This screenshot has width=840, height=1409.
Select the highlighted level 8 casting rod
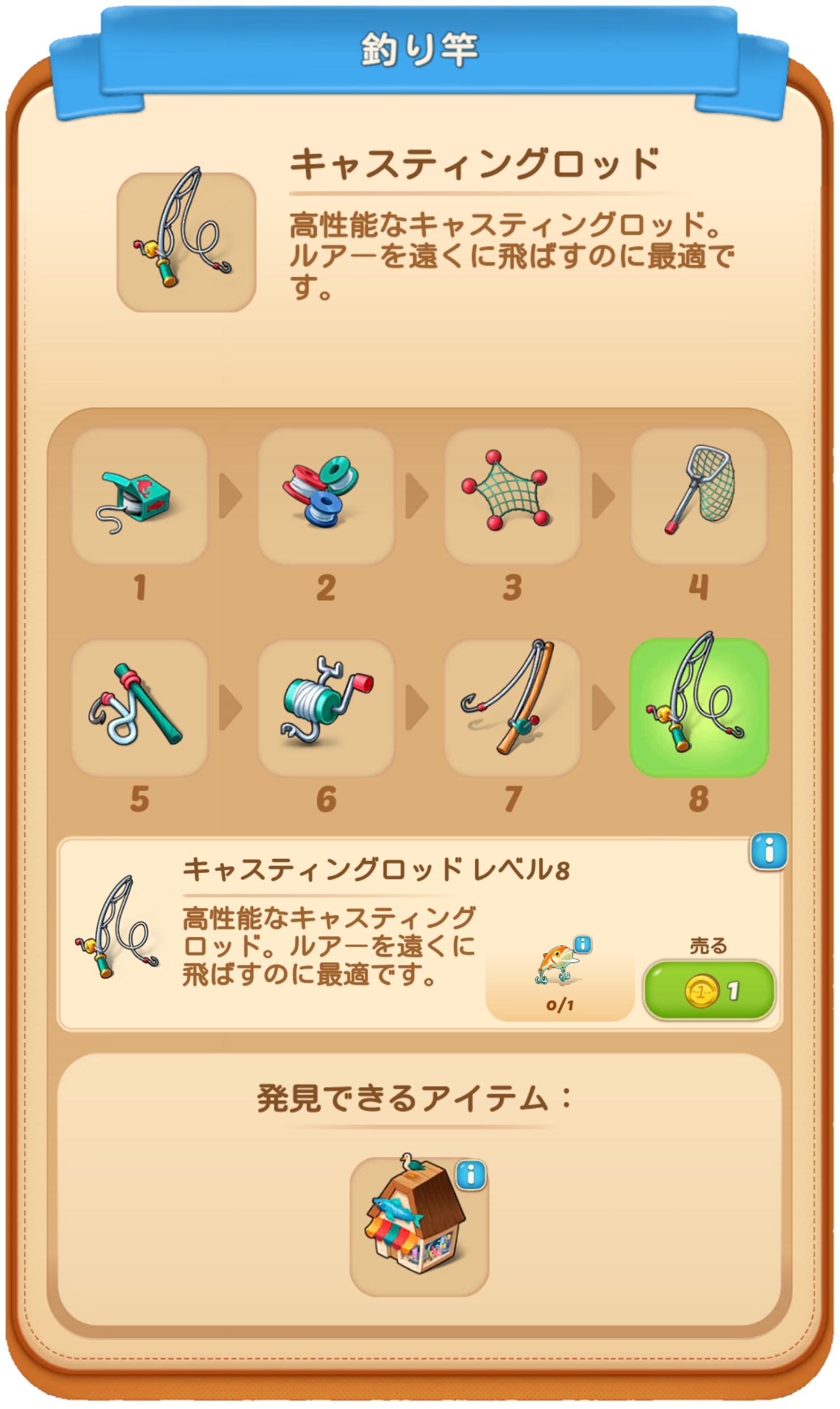[699, 707]
